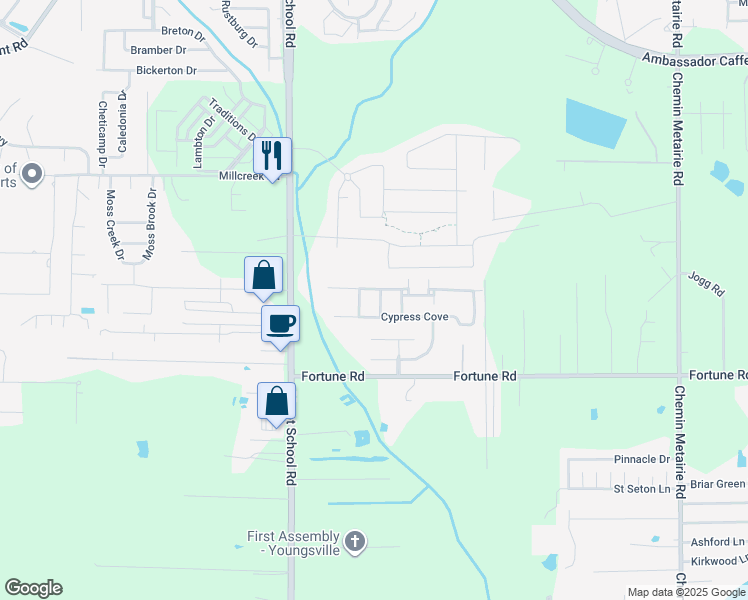
Task: Open the Google logo link
Action: pos(33,588)
